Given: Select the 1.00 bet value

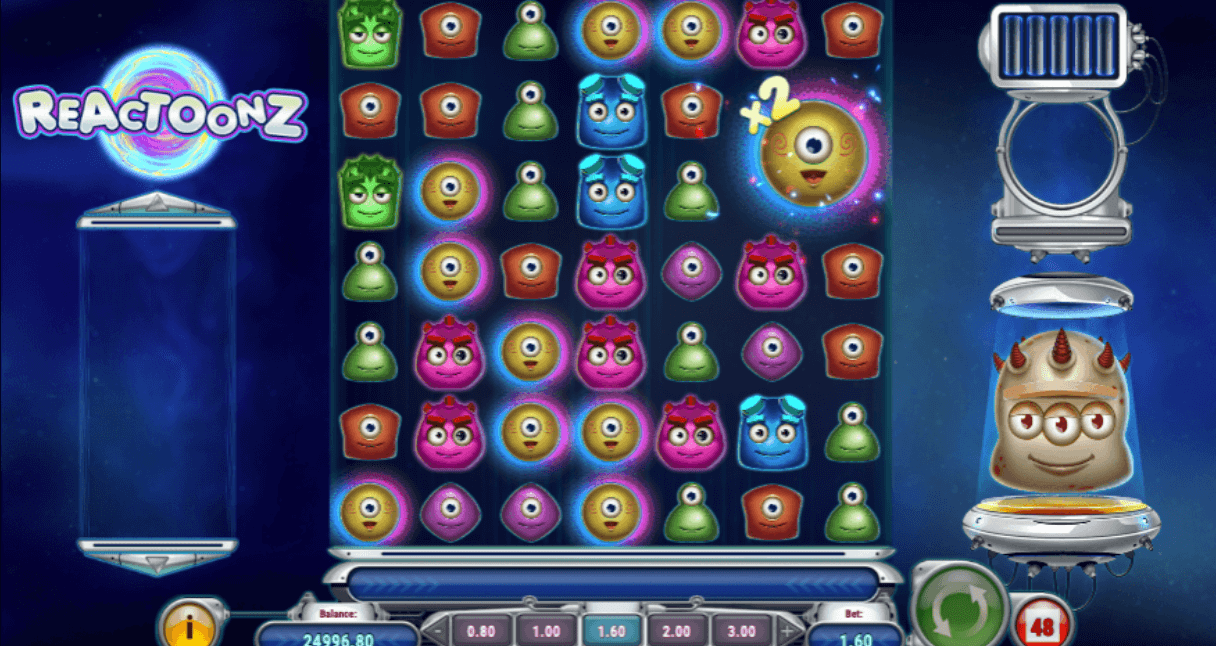Looking at the screenshot, I should click(546, 631).
